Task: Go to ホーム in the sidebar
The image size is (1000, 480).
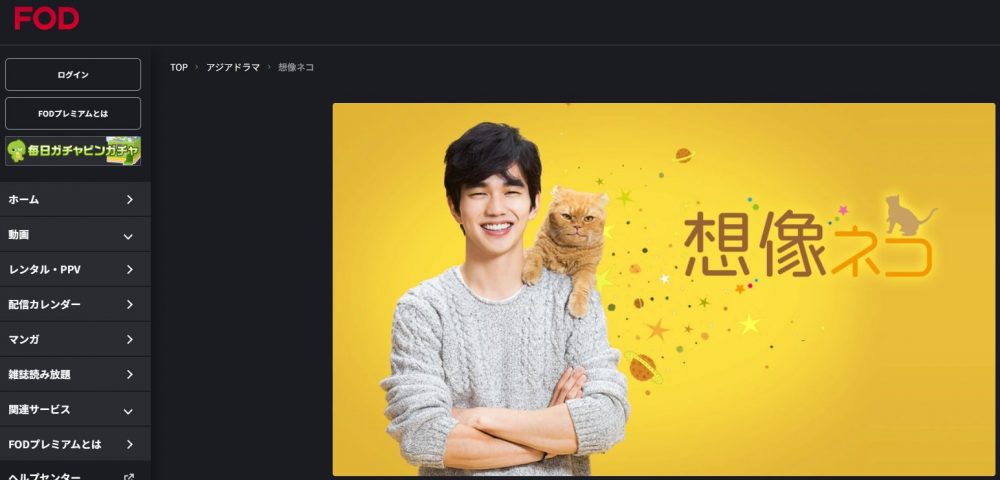Action: click(72, 199)
